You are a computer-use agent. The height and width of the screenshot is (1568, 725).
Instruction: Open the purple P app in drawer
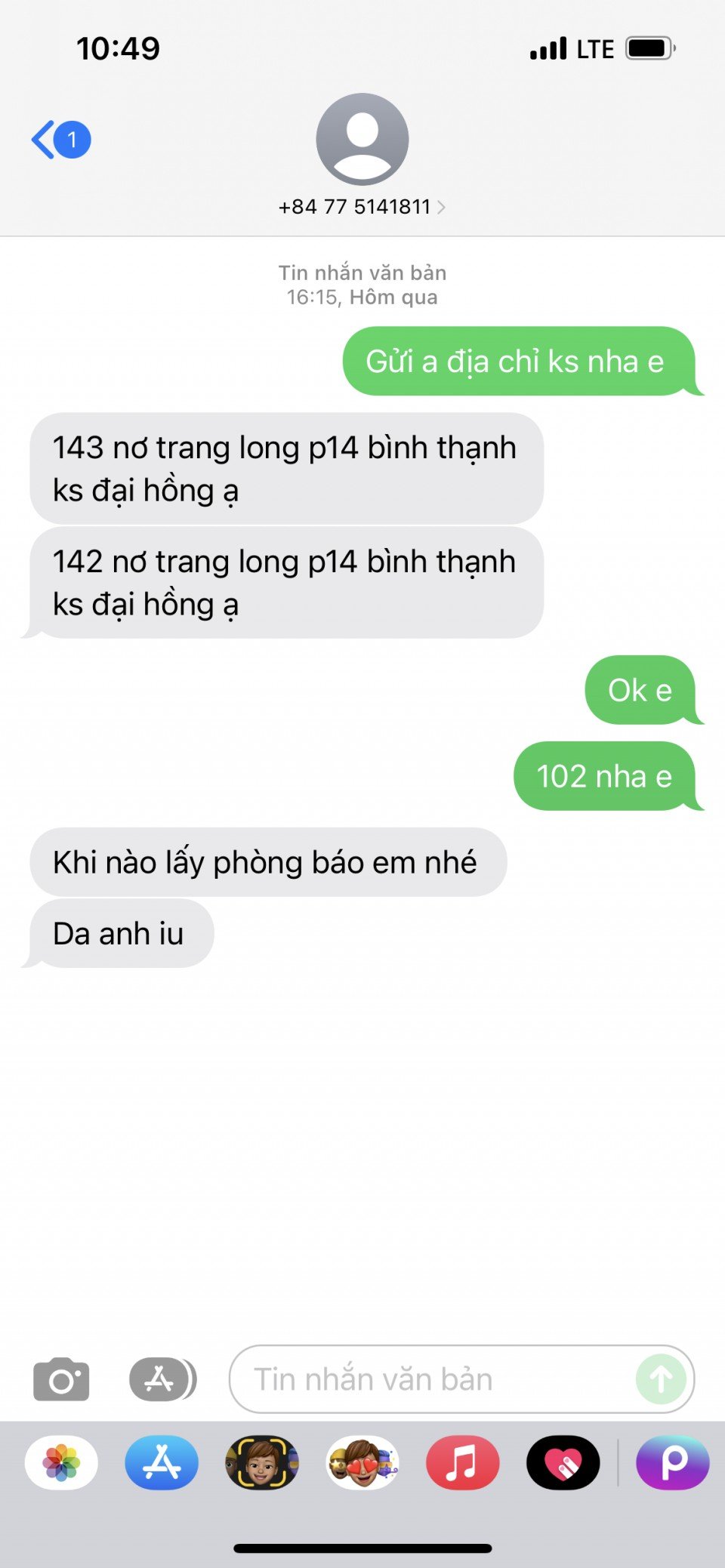(x=673, y=1462)
